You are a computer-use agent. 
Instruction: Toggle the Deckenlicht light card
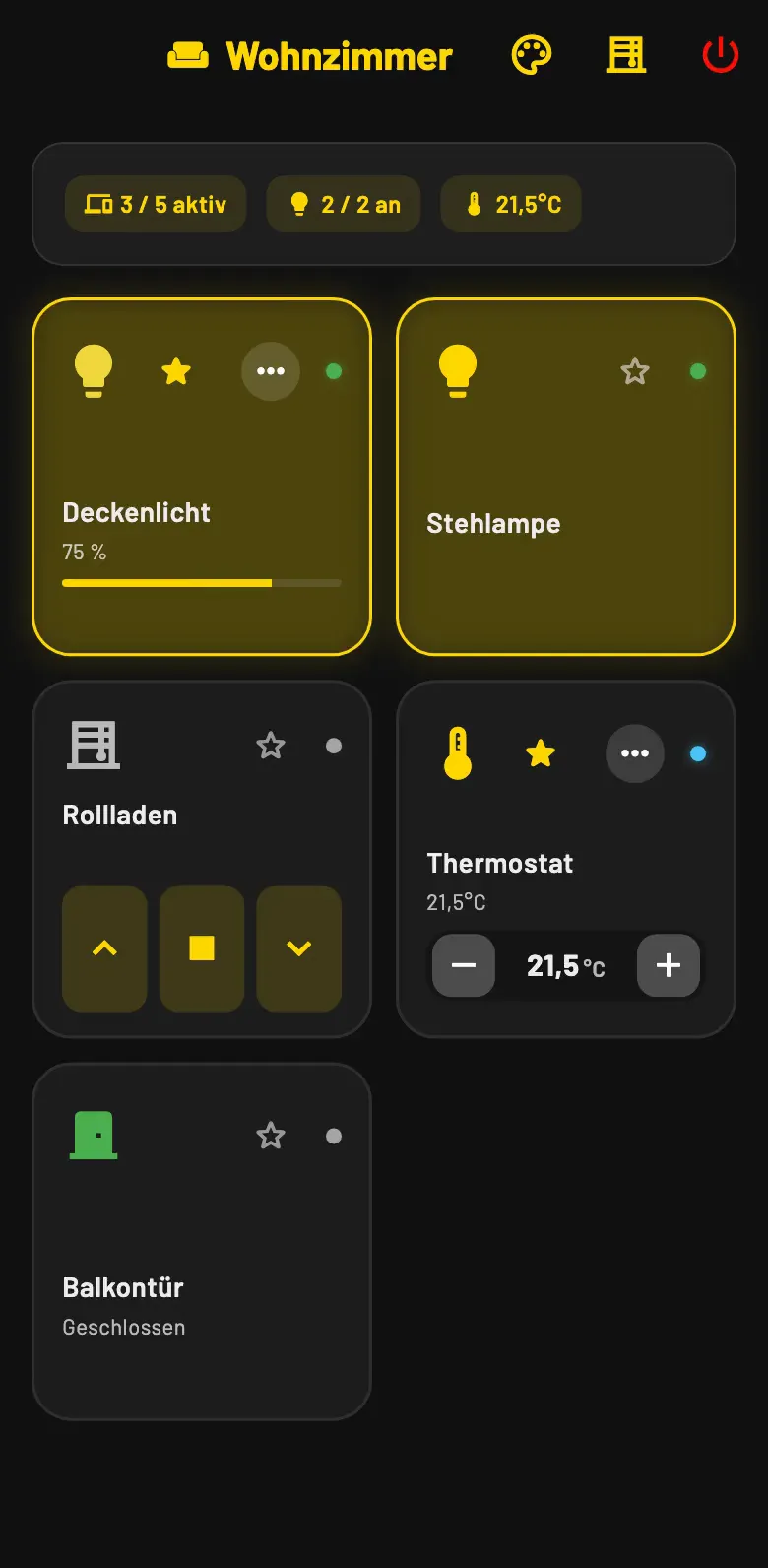pyautogui.click(x=202, y=477)
